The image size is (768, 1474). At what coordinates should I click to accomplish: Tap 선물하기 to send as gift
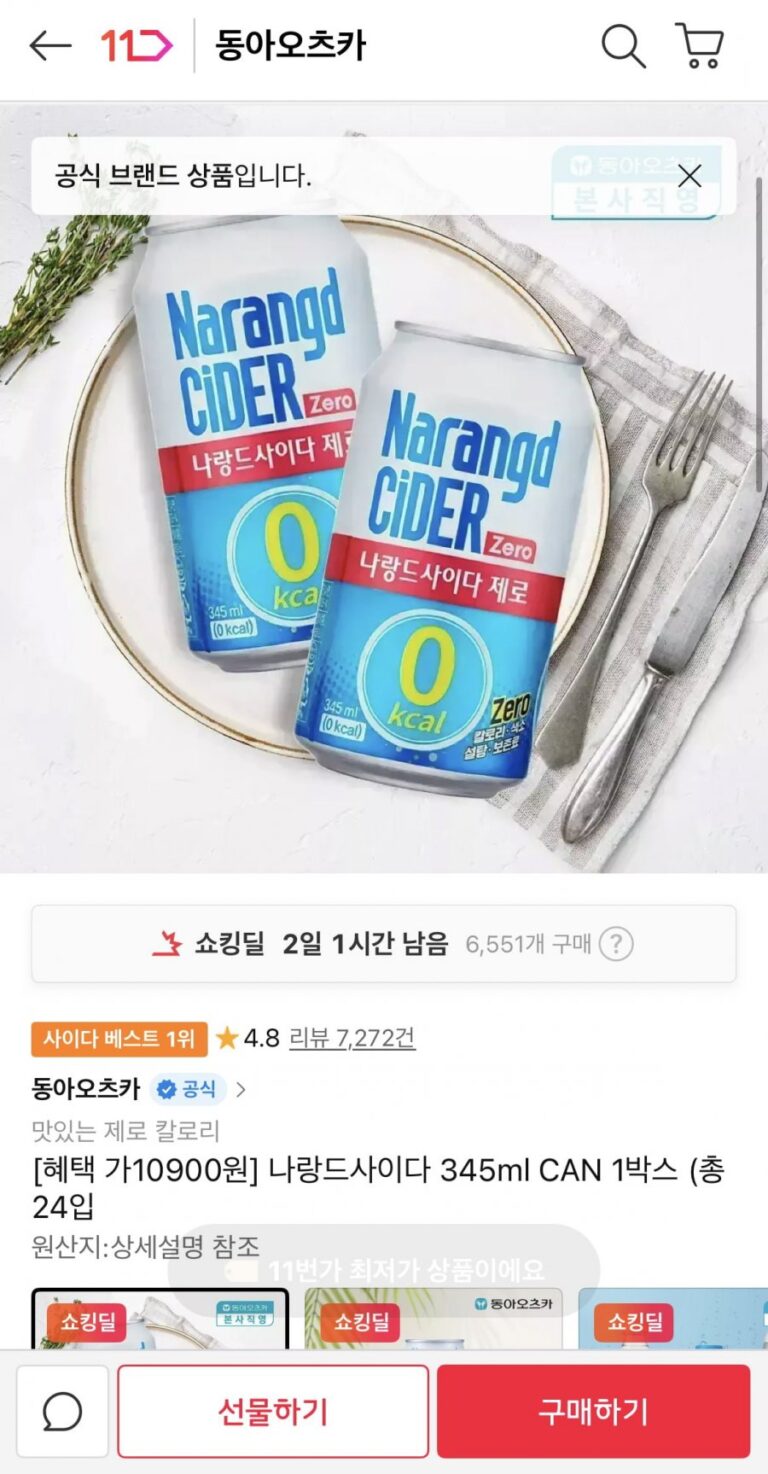click(x=273, y=1411)
